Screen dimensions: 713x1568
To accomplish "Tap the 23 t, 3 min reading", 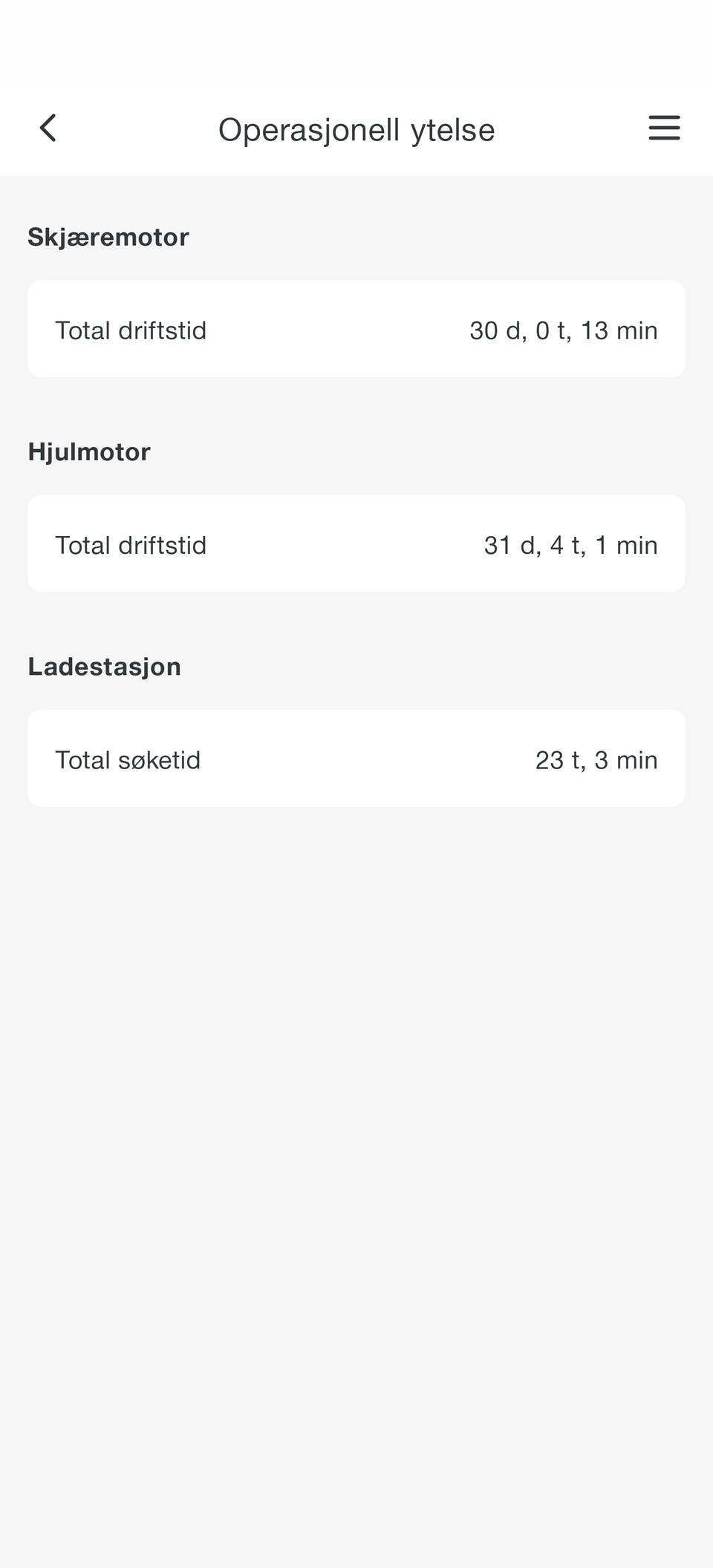I will coord(596,758).
